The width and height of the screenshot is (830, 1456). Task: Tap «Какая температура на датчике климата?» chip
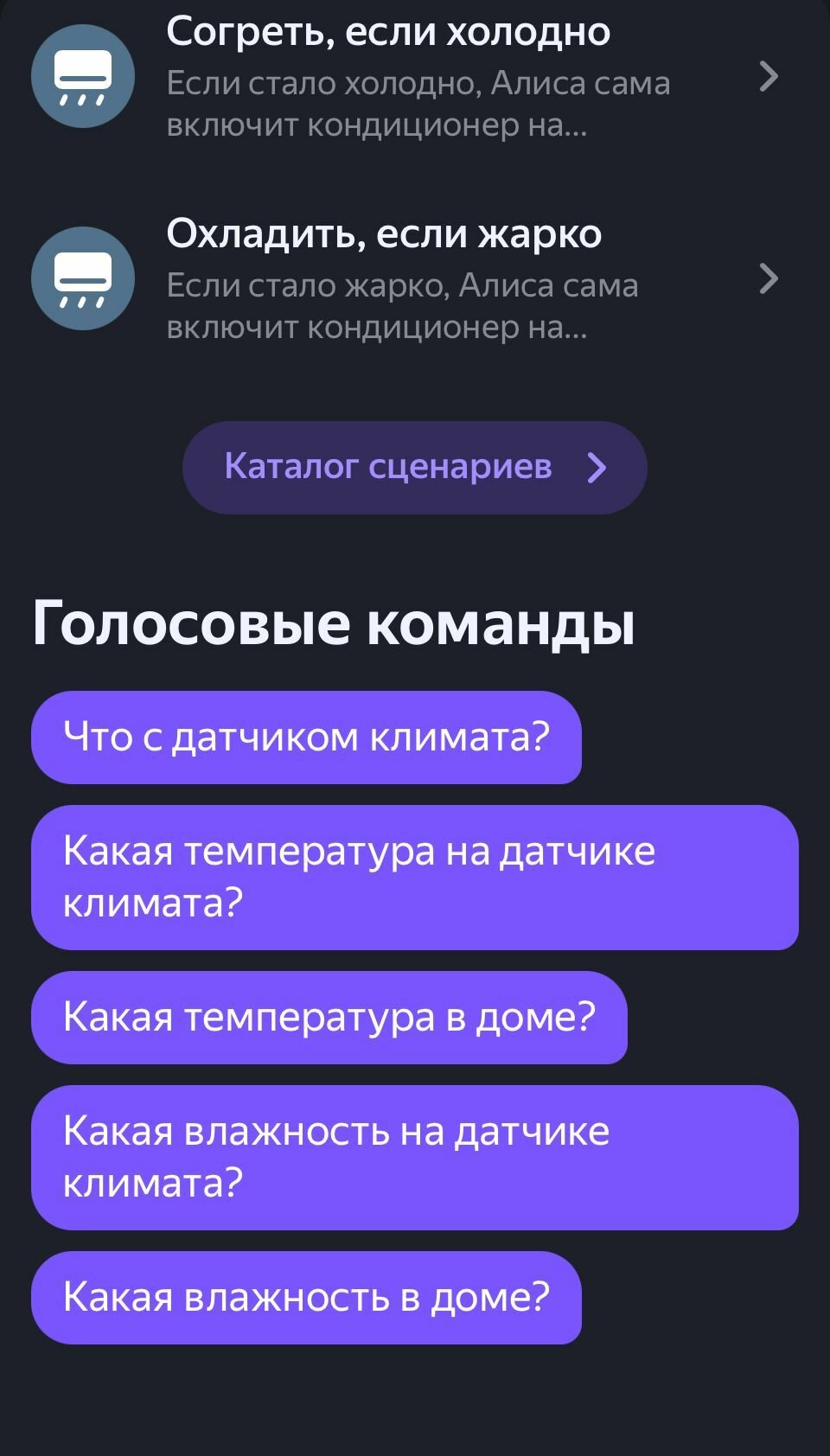coord(414,877)
